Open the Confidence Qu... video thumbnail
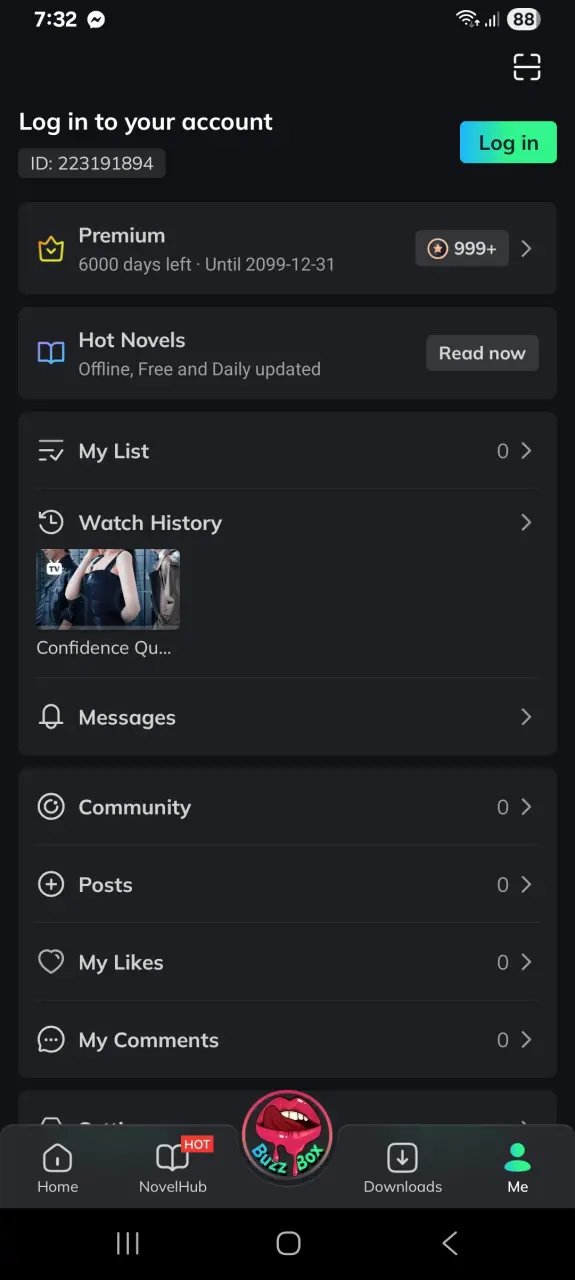The image size is (575, 1280). tap(108, 589)
